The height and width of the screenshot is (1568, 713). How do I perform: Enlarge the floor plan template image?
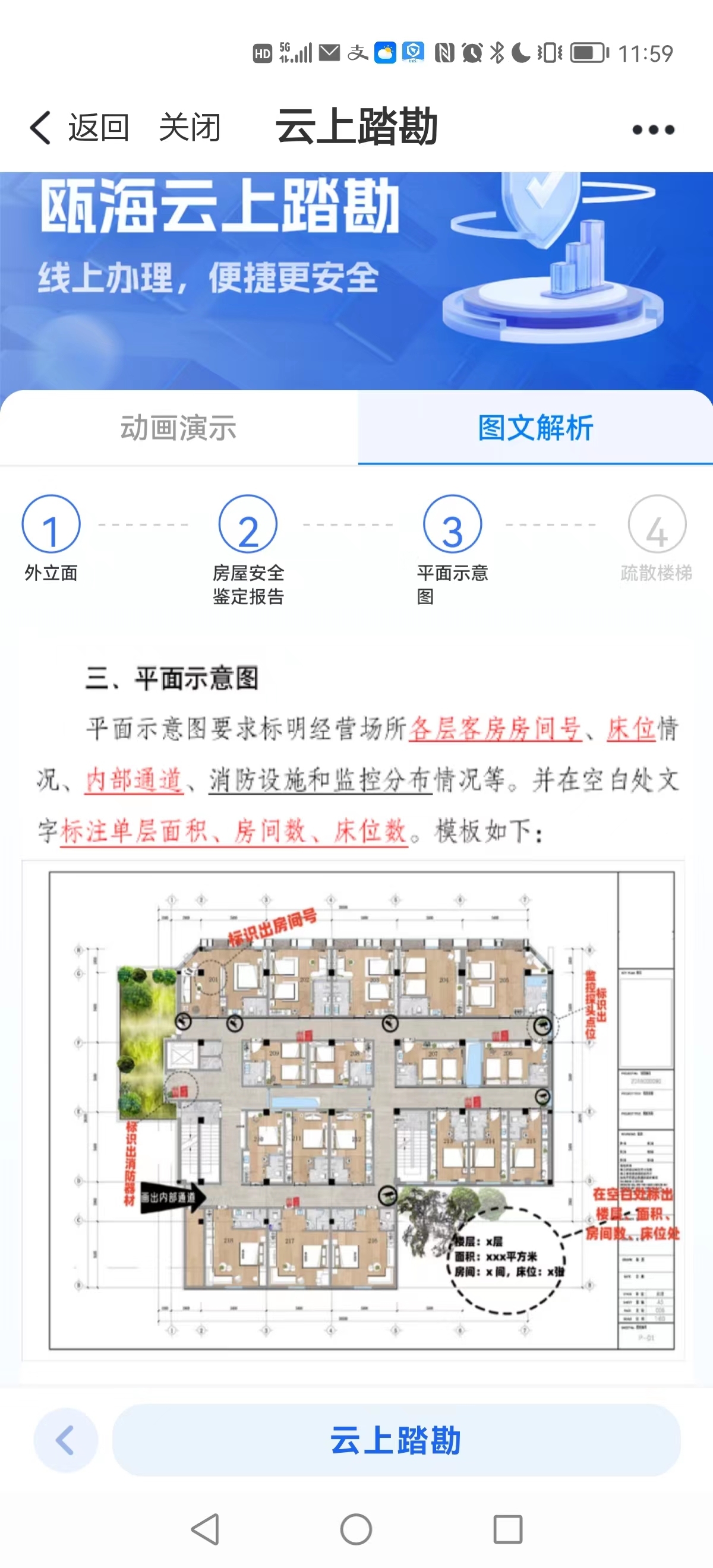(353, 1110)
